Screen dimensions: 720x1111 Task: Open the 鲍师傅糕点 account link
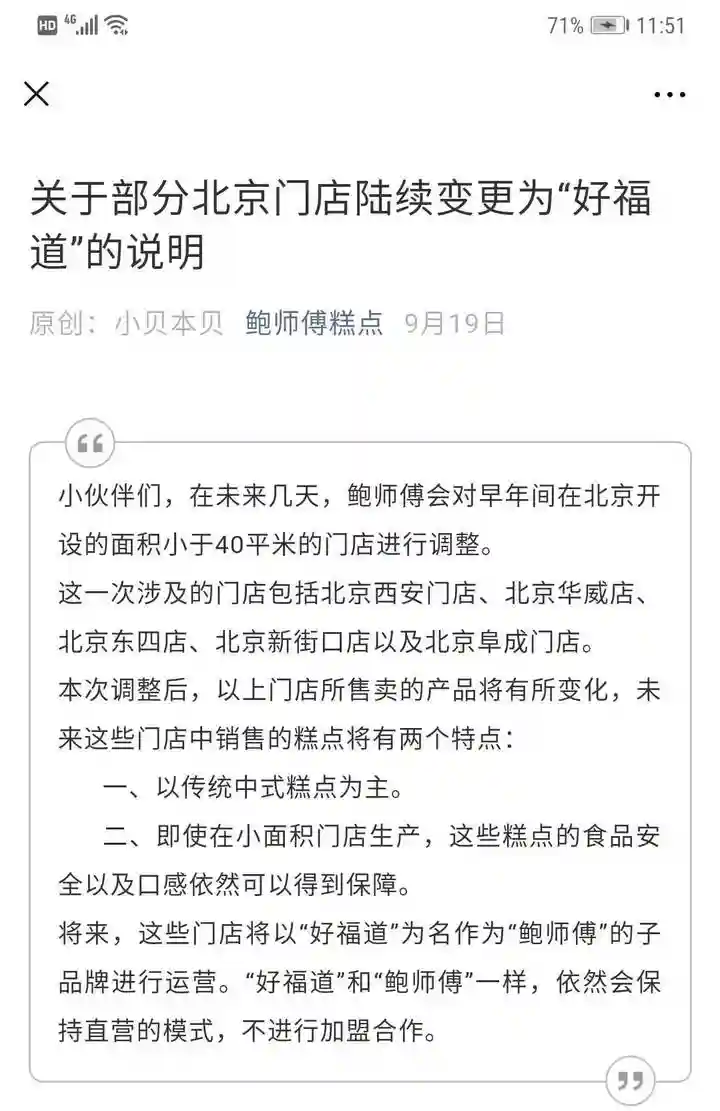(314, 324)
